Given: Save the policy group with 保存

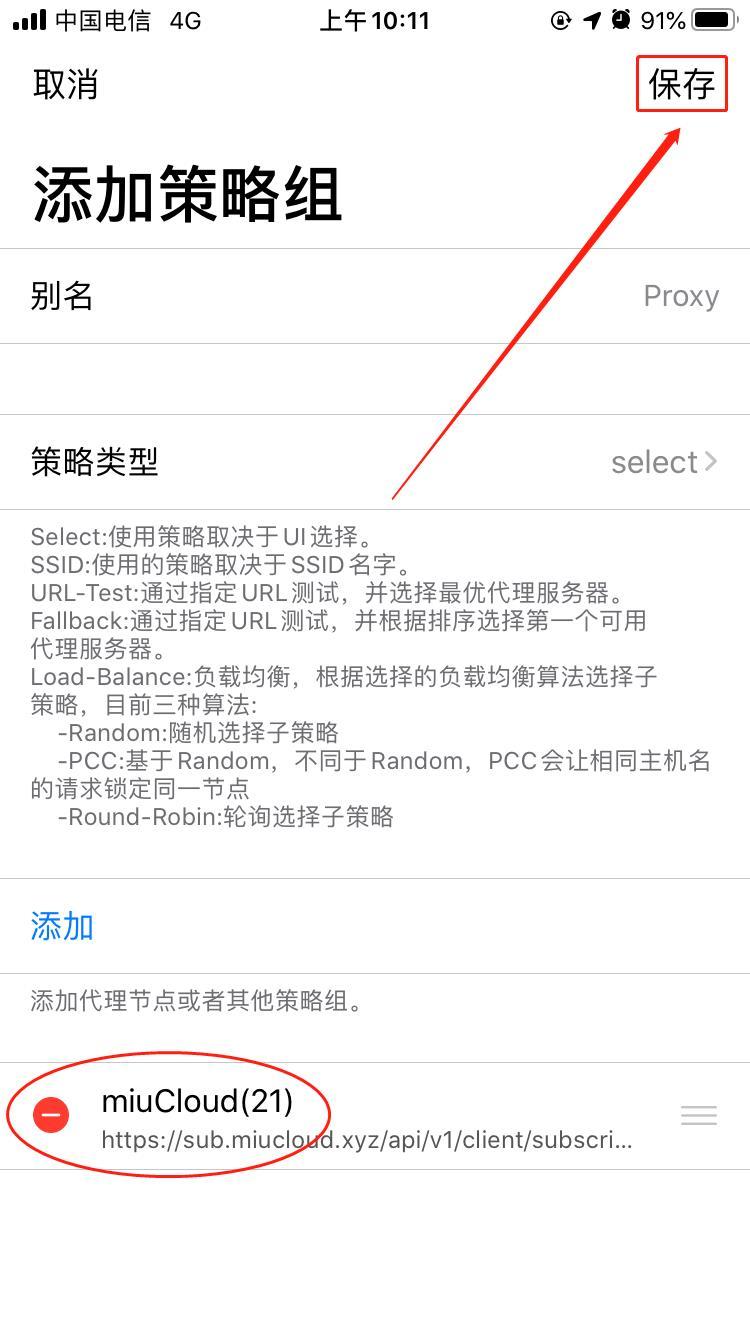Looking at the screenshot, I should pyautogui.click(x=682, y=84).
